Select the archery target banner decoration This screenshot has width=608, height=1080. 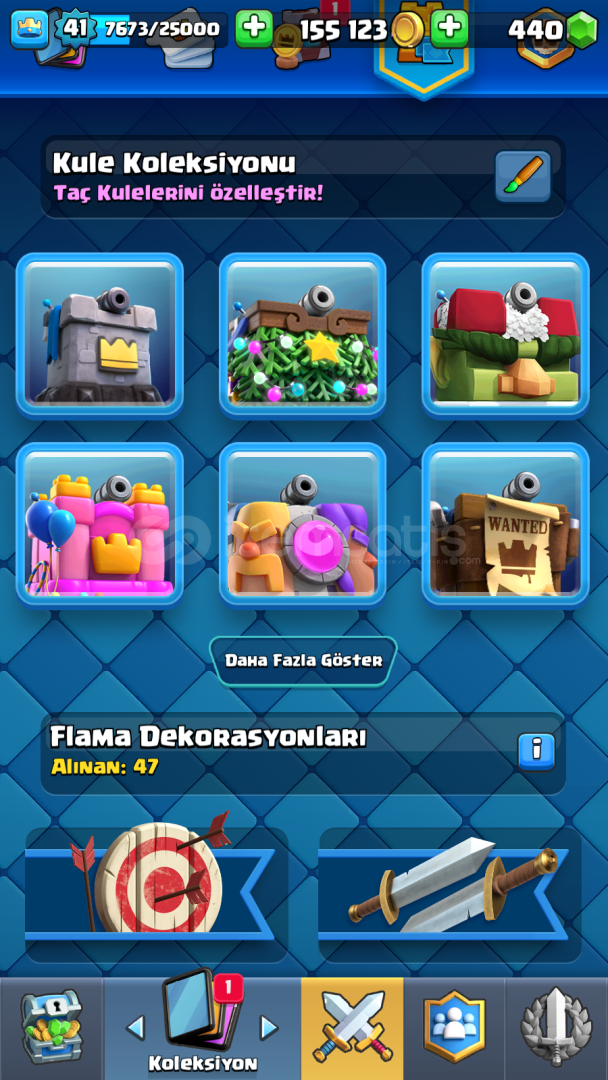click(156, 894)
